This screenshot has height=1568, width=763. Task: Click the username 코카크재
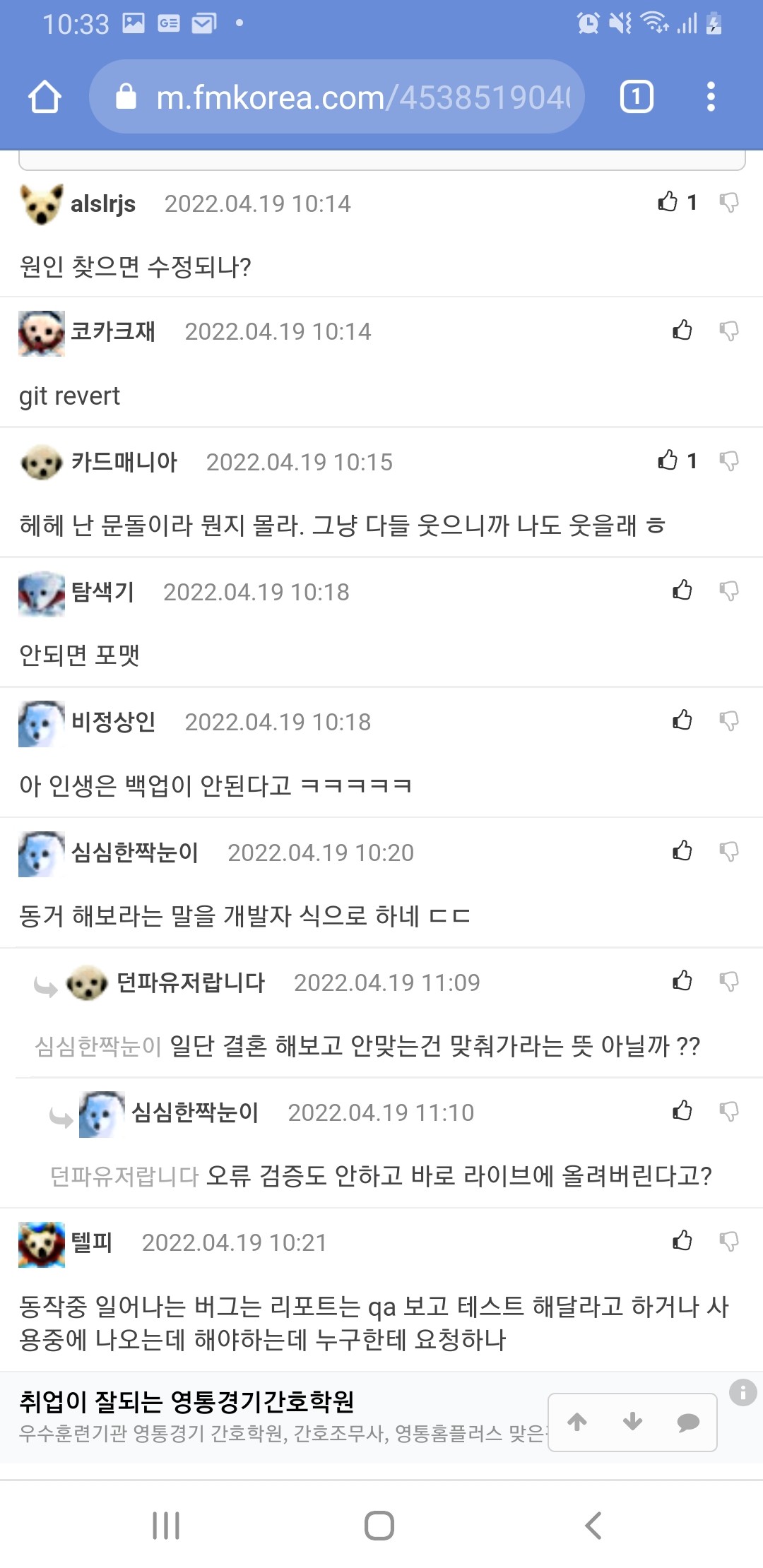pos(113,331)
